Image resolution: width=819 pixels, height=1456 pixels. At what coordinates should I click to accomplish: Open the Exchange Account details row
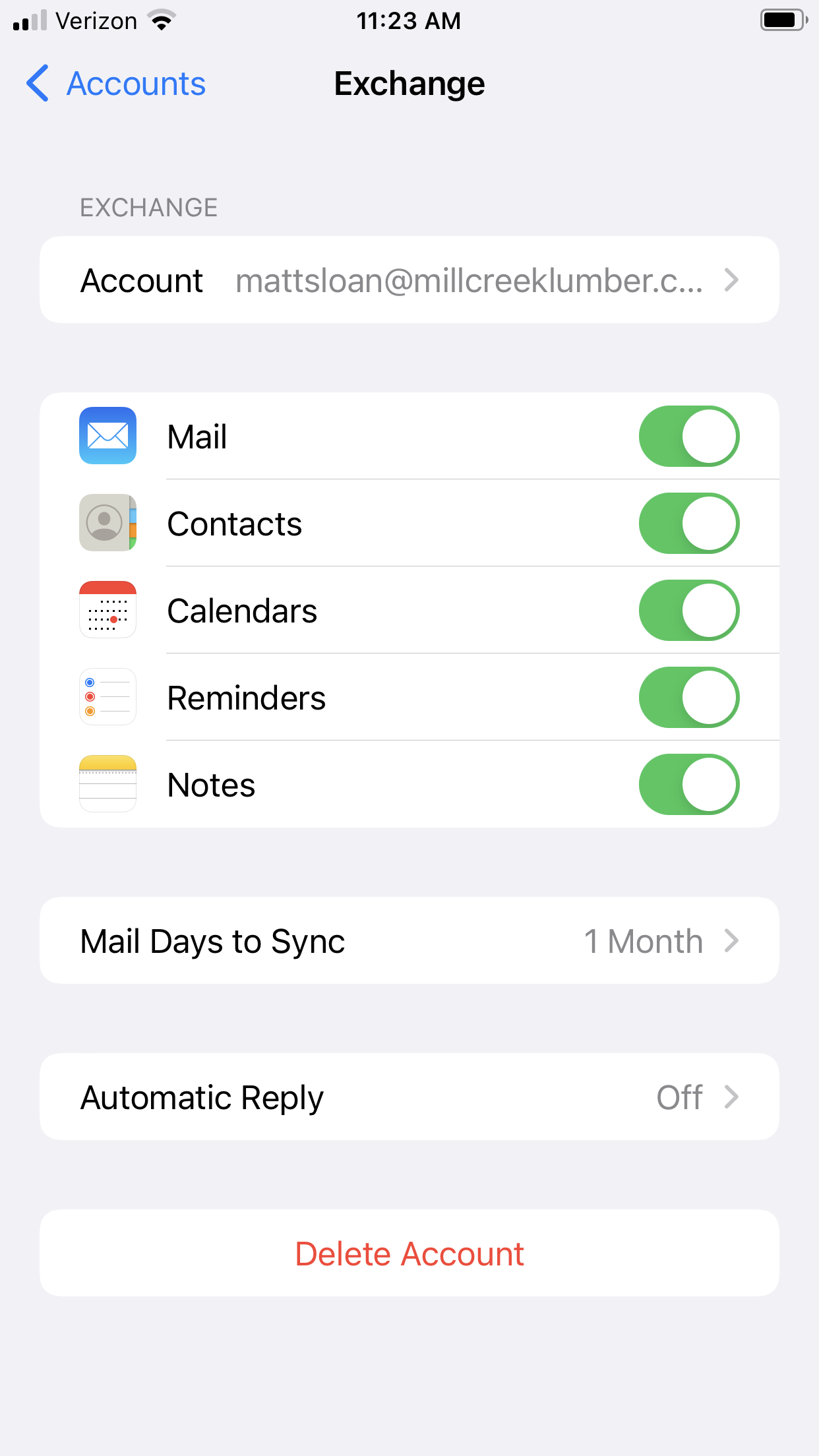409,280
